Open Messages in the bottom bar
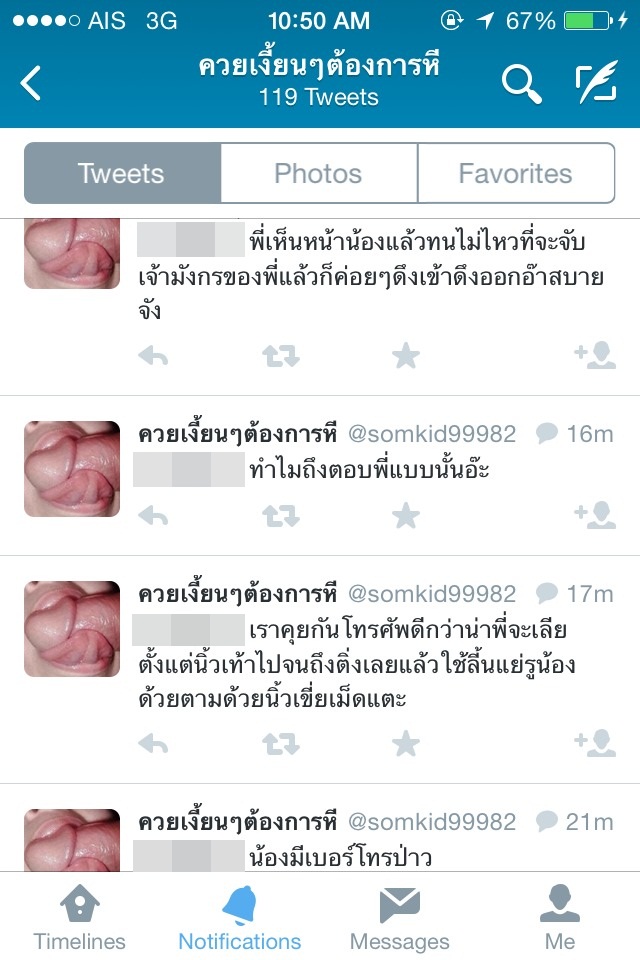The image size is (640, 960). click(400, 918)
